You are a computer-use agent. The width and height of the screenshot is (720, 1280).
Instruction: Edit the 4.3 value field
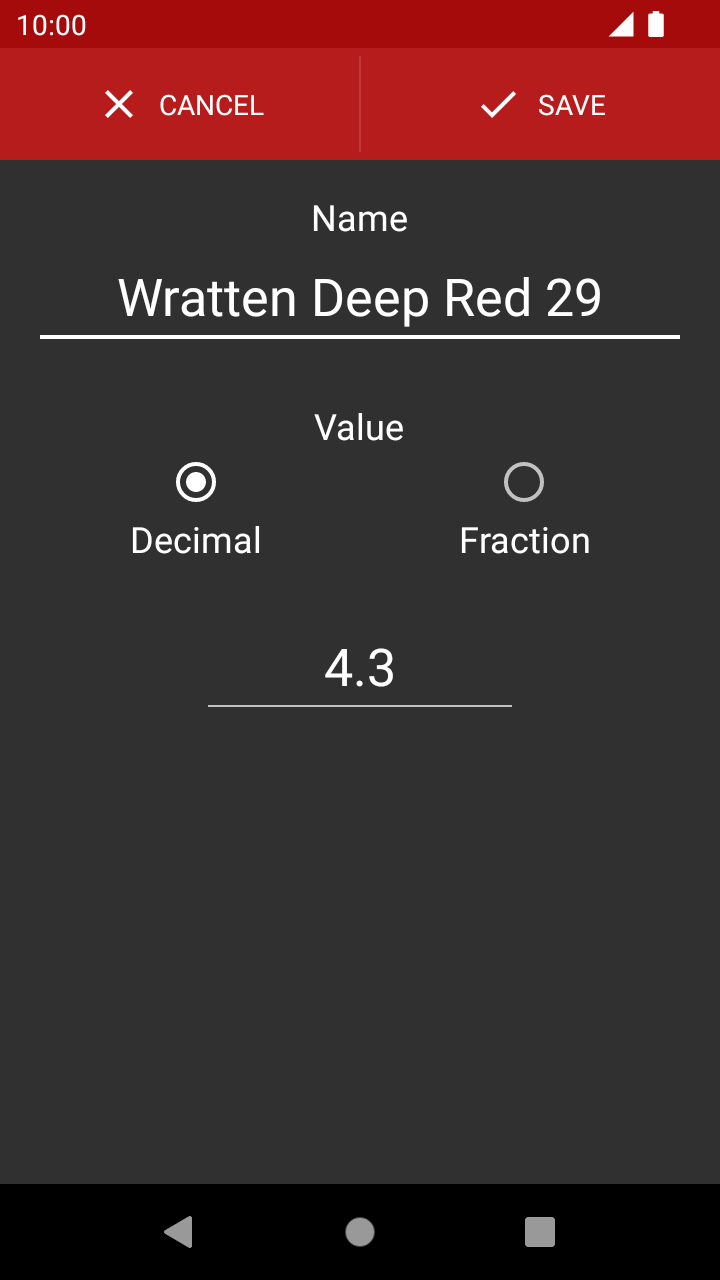360,668
